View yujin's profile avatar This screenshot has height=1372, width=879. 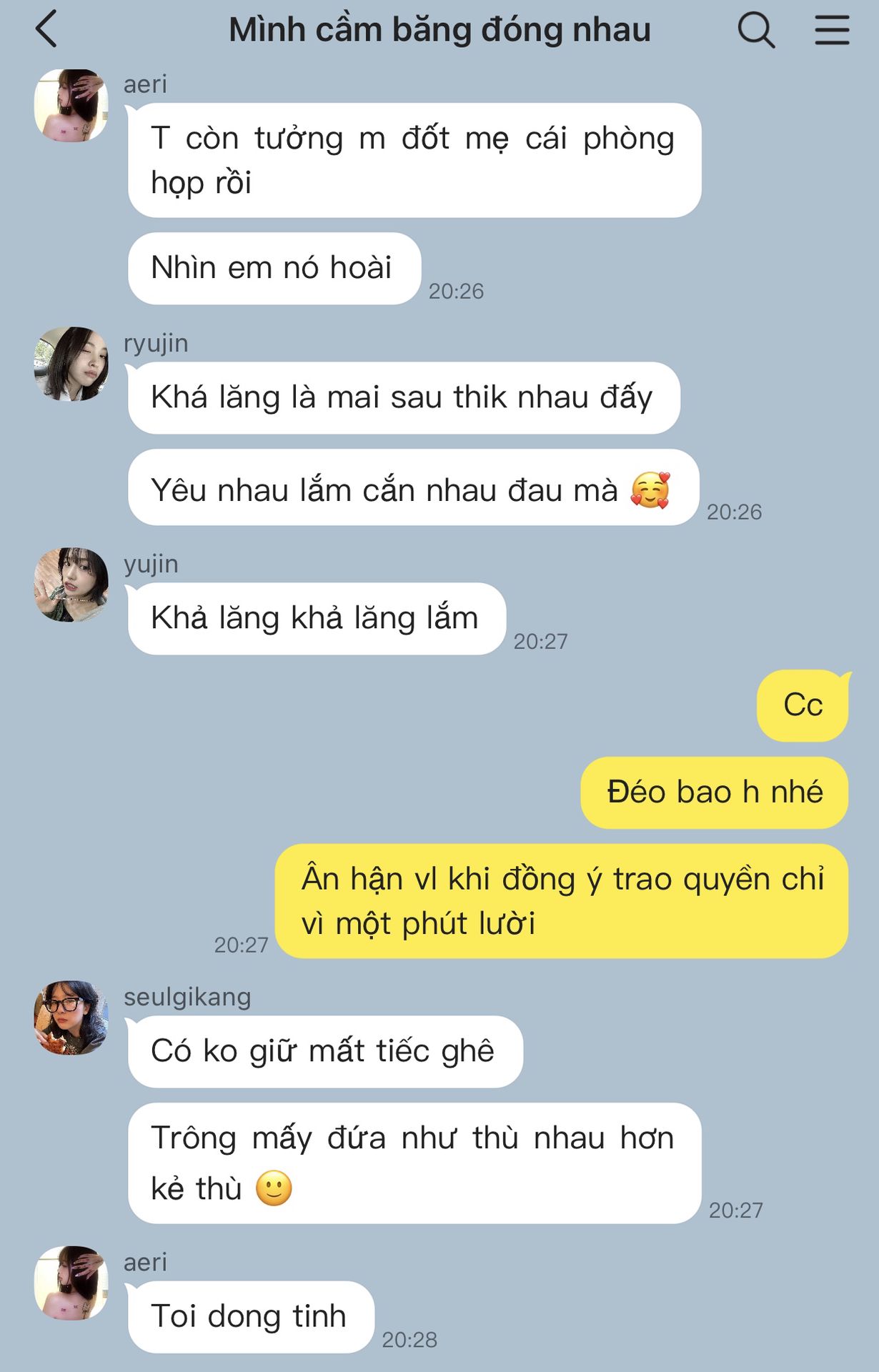click(x=71, y=585)
